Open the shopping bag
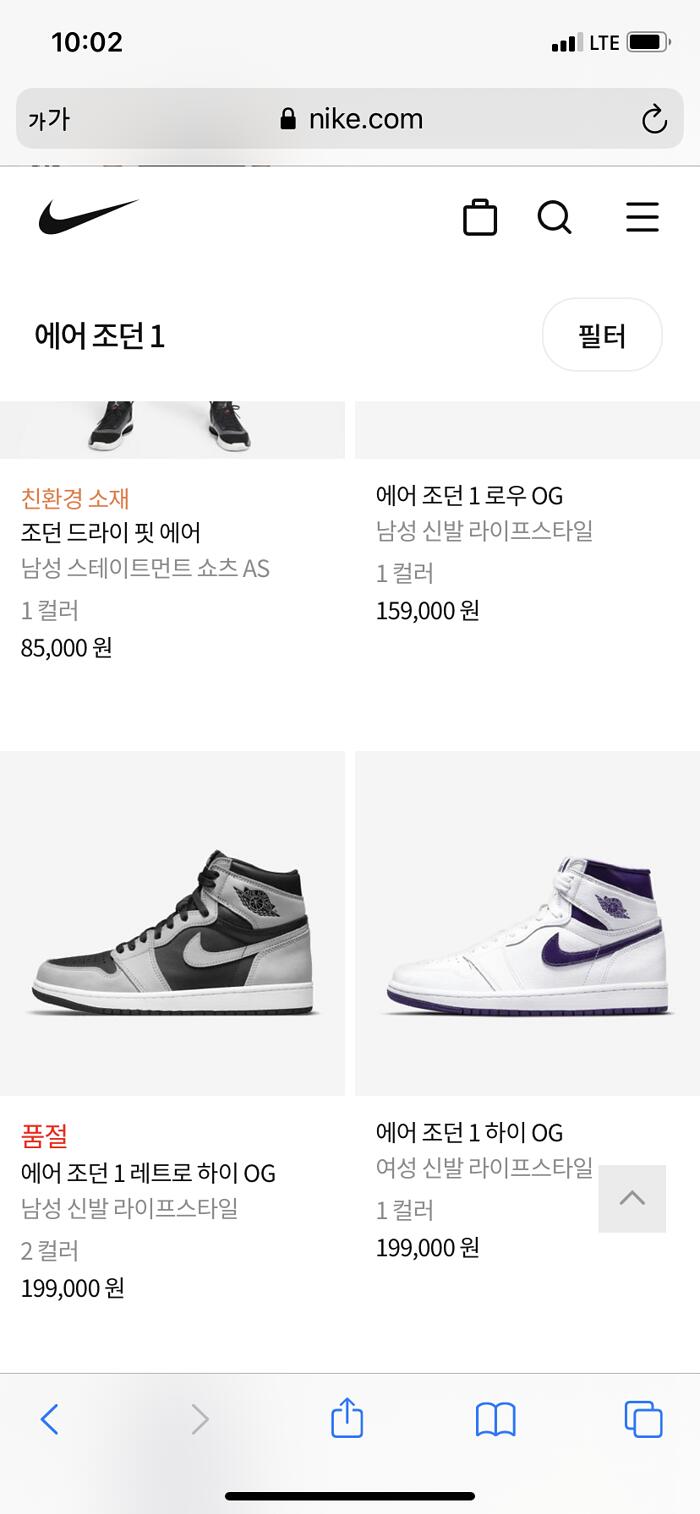700x1514 pixels. coord(480,217)
